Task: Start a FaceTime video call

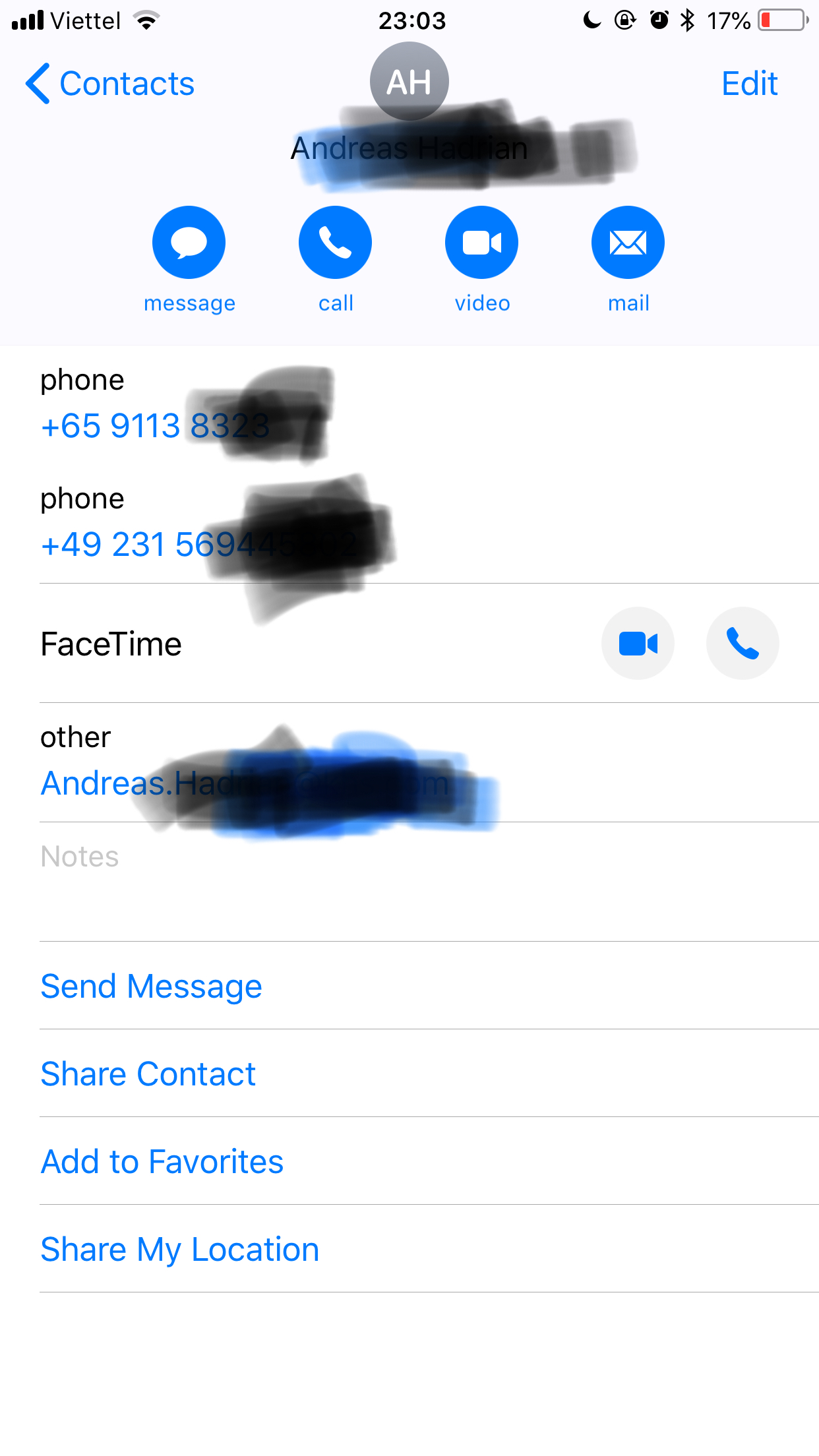Action: coord(638,643)
